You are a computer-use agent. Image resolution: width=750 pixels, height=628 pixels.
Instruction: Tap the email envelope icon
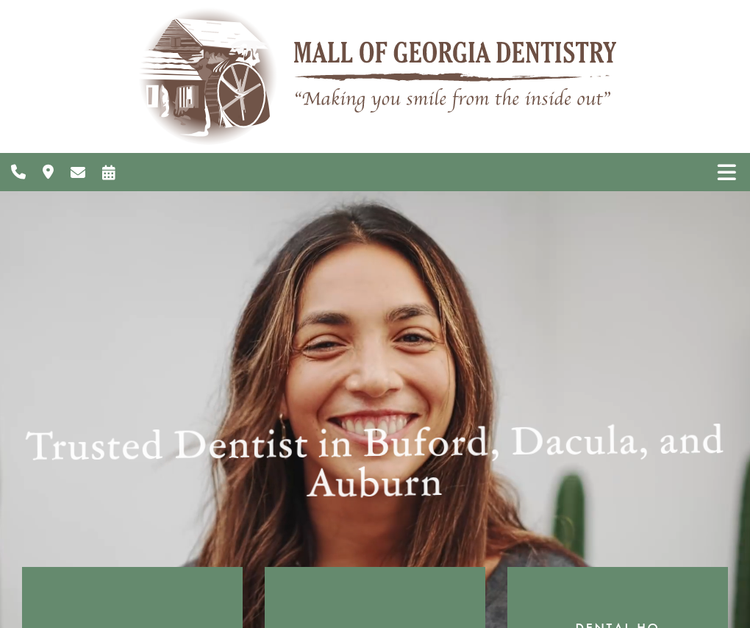tap(78, 172)
